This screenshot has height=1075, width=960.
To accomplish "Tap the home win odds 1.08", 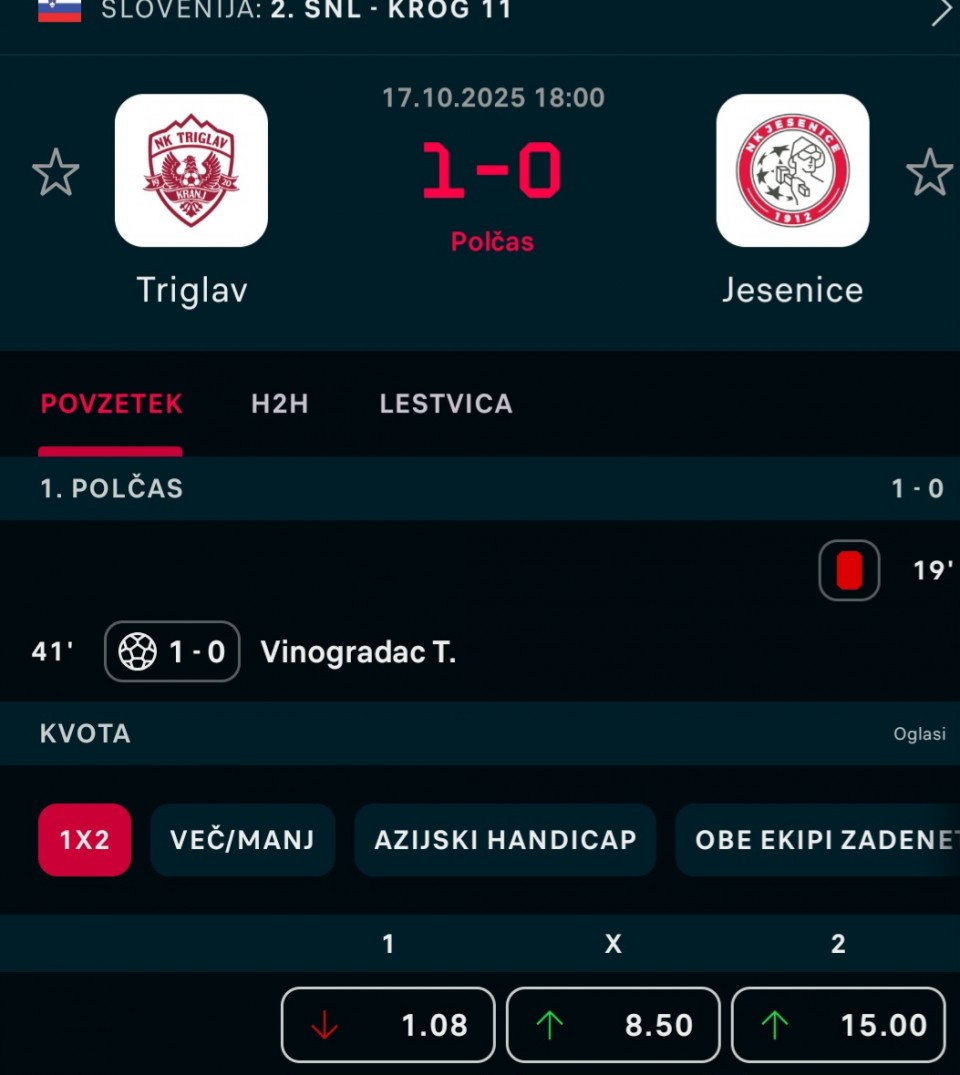I will click(388, 1025).
